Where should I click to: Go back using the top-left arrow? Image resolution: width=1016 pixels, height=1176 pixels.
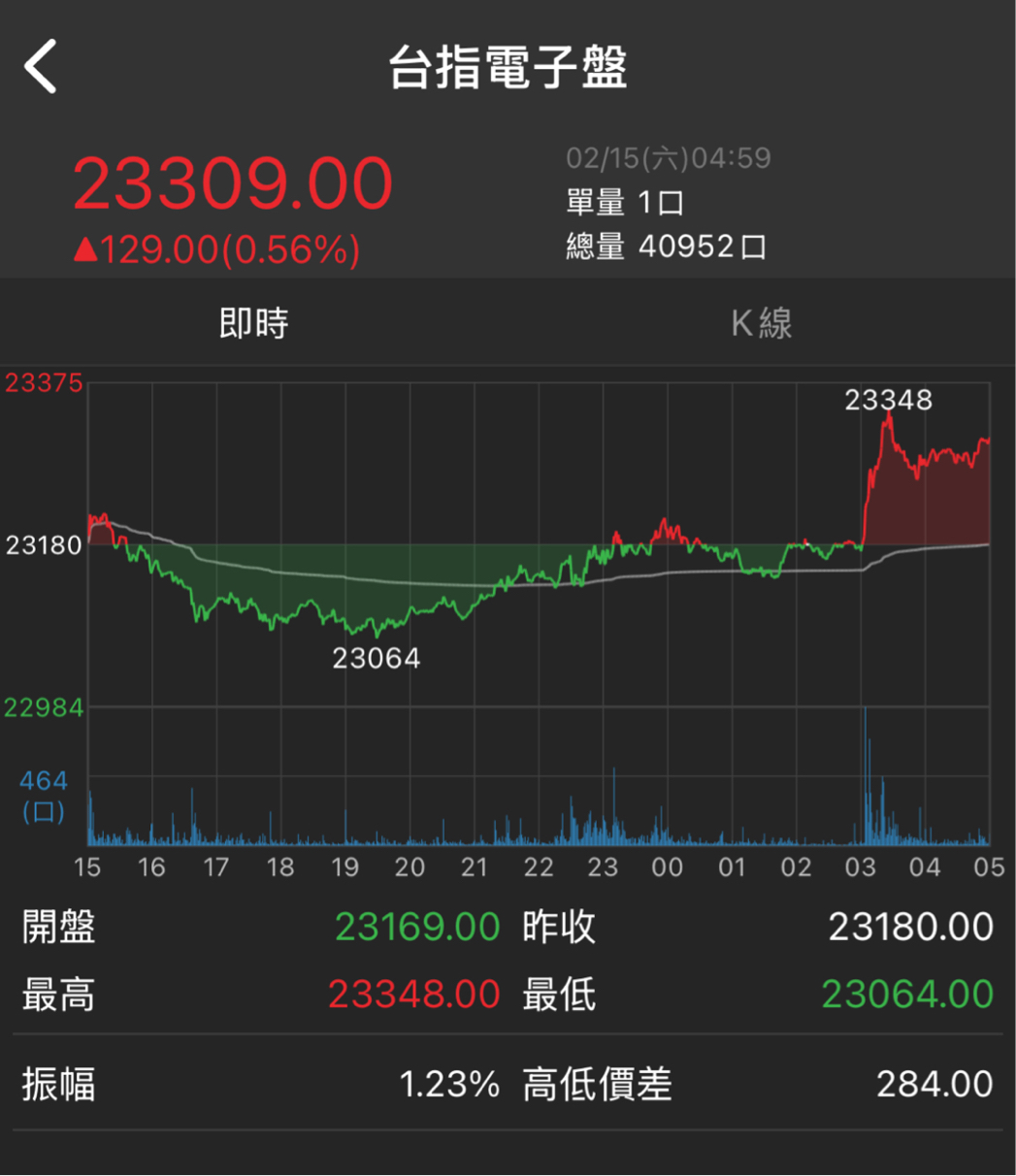[x=41, y=67]
